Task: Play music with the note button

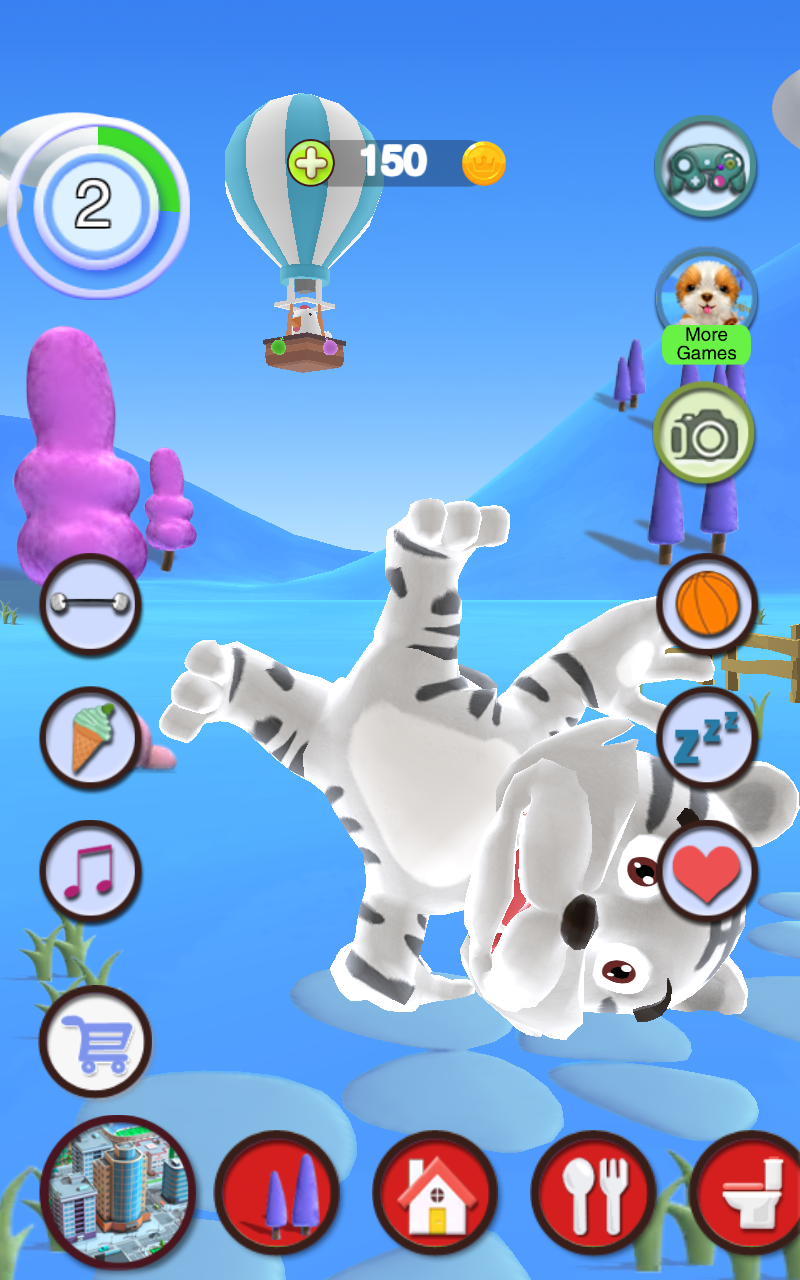Action: tap(90, 872)
